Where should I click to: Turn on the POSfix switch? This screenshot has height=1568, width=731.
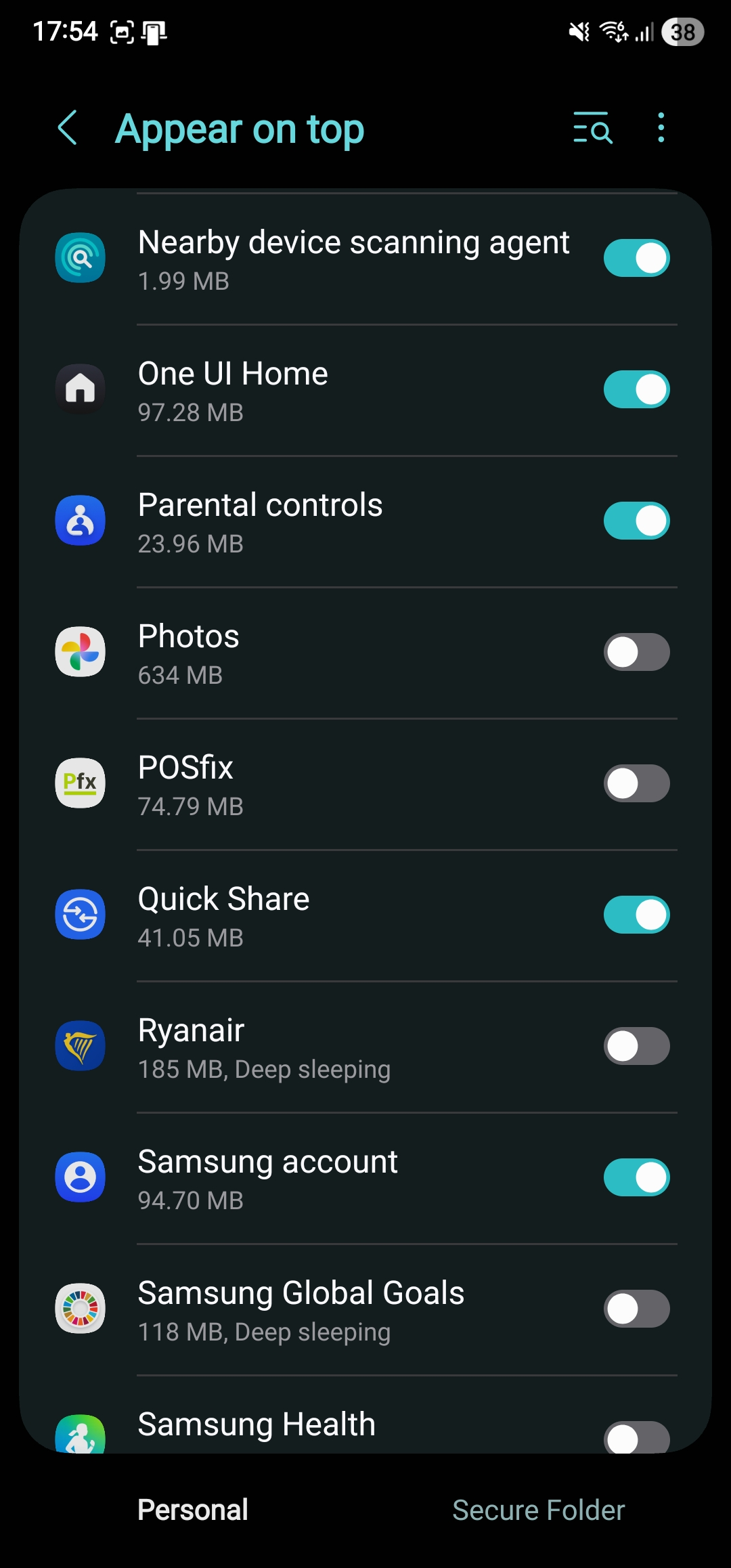(x=636, y=783)
